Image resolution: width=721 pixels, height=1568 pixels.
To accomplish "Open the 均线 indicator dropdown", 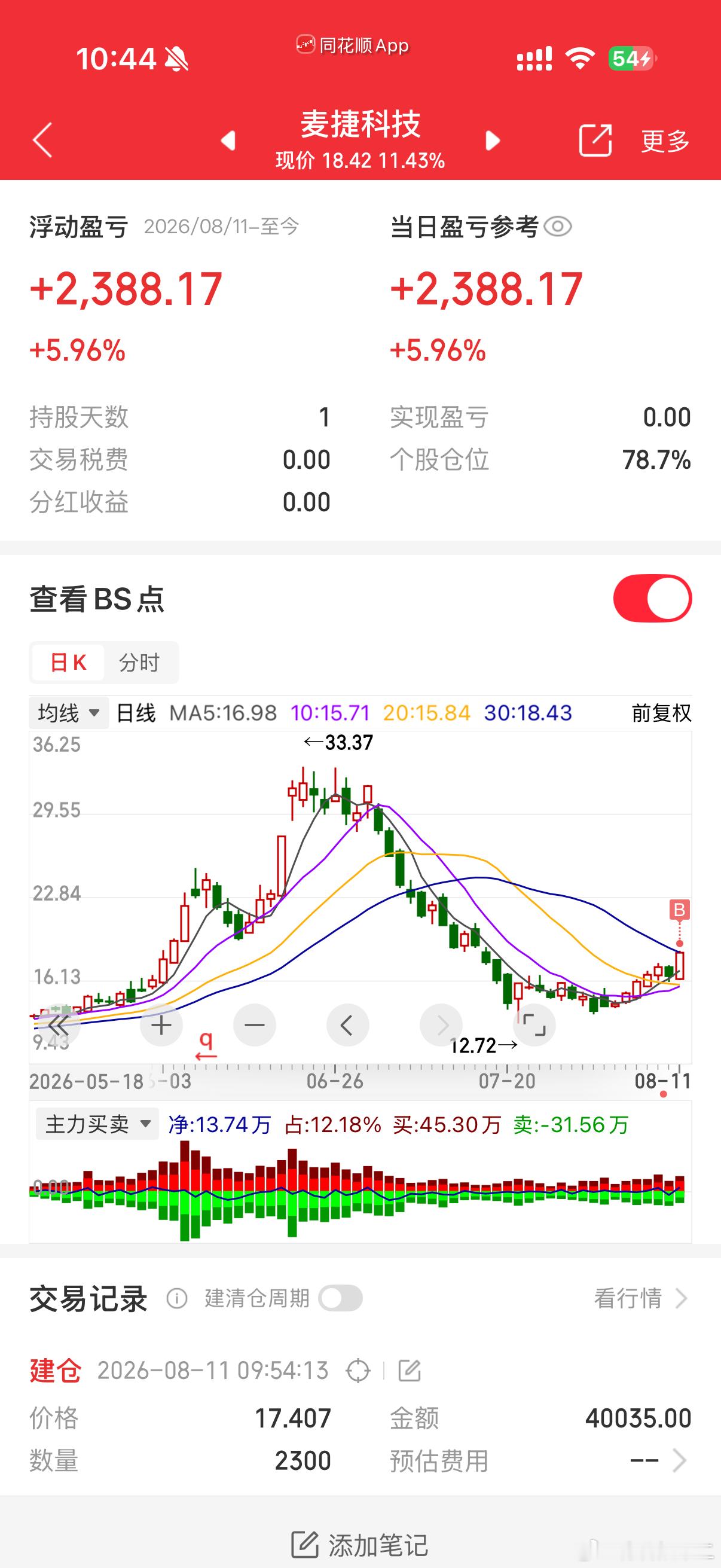I will point(69,713).
